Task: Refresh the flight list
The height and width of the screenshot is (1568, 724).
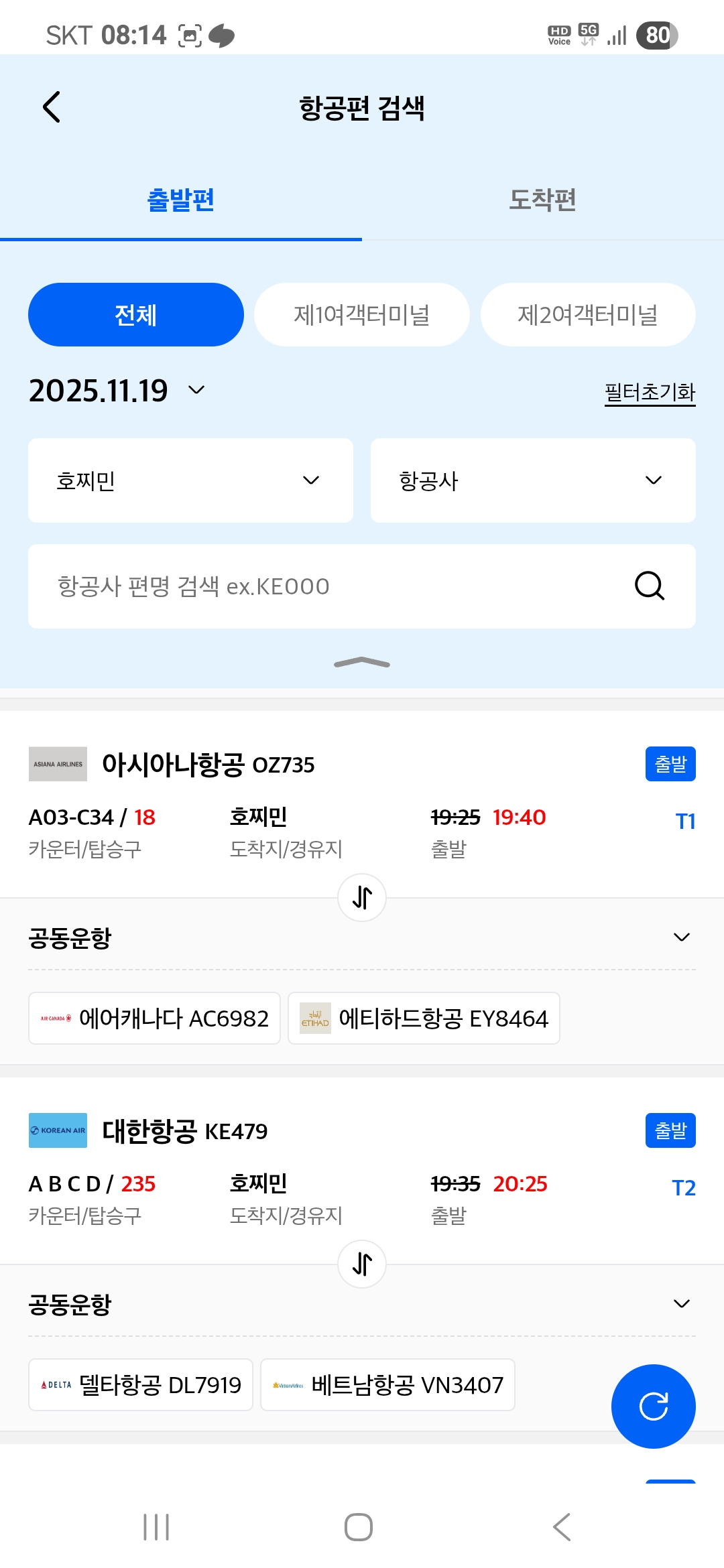Action: [x=653, y=1406]
